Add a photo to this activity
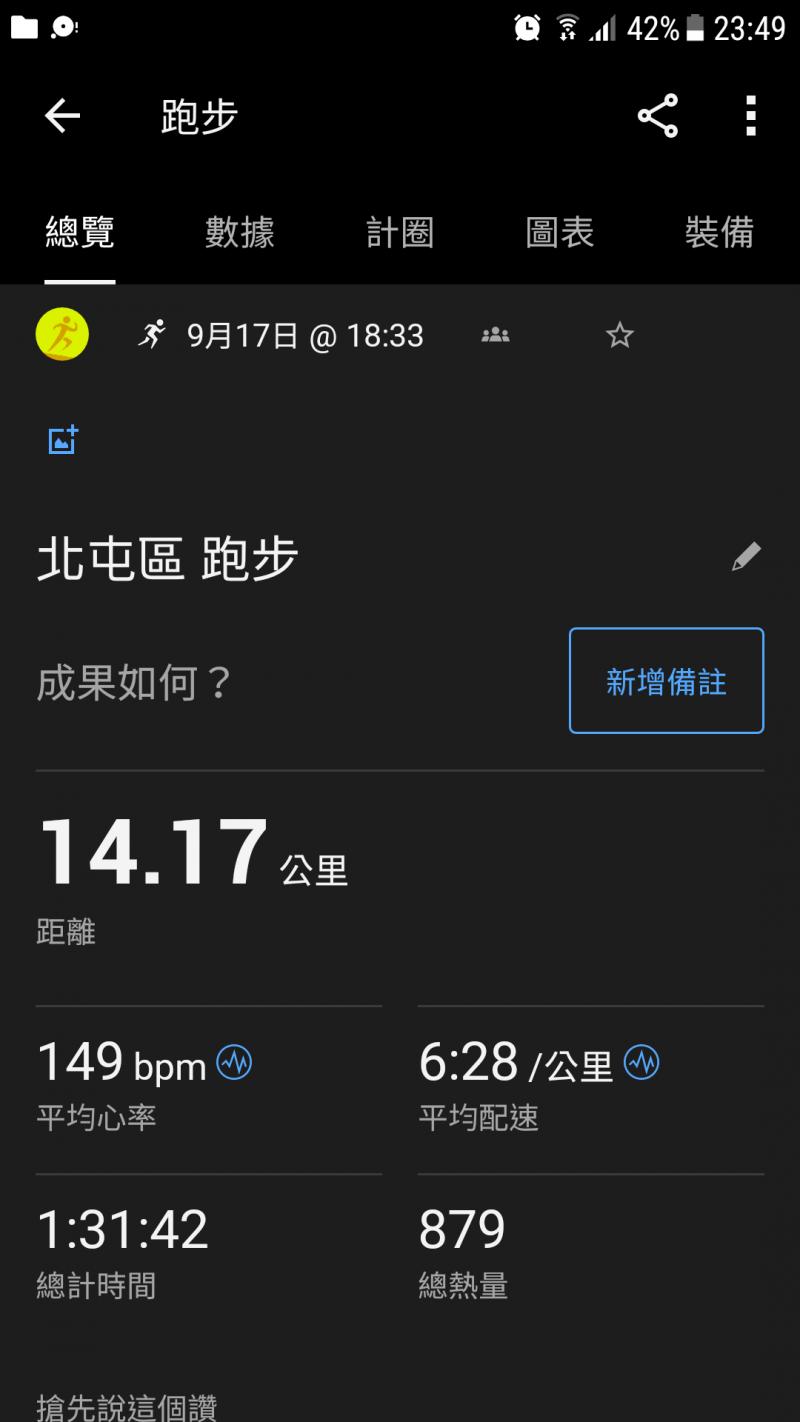This screenshot has width=800, height=1422. (63, 440)
